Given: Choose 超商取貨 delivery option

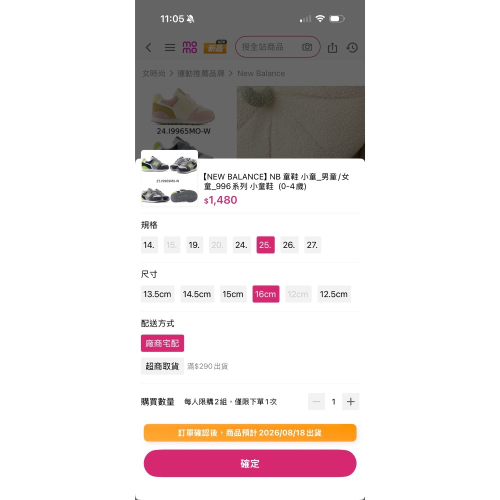Looking at the screenshot, I should pos(162,366).
